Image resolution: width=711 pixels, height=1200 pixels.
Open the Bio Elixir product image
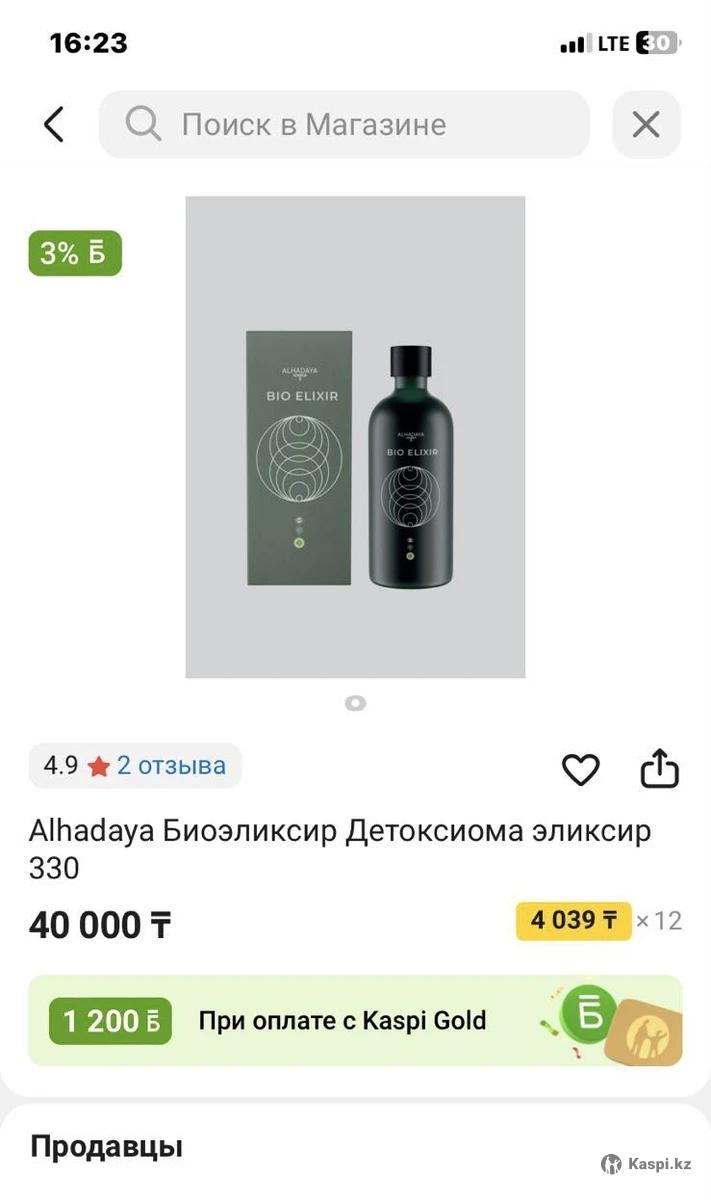click(x=355, y=437)
